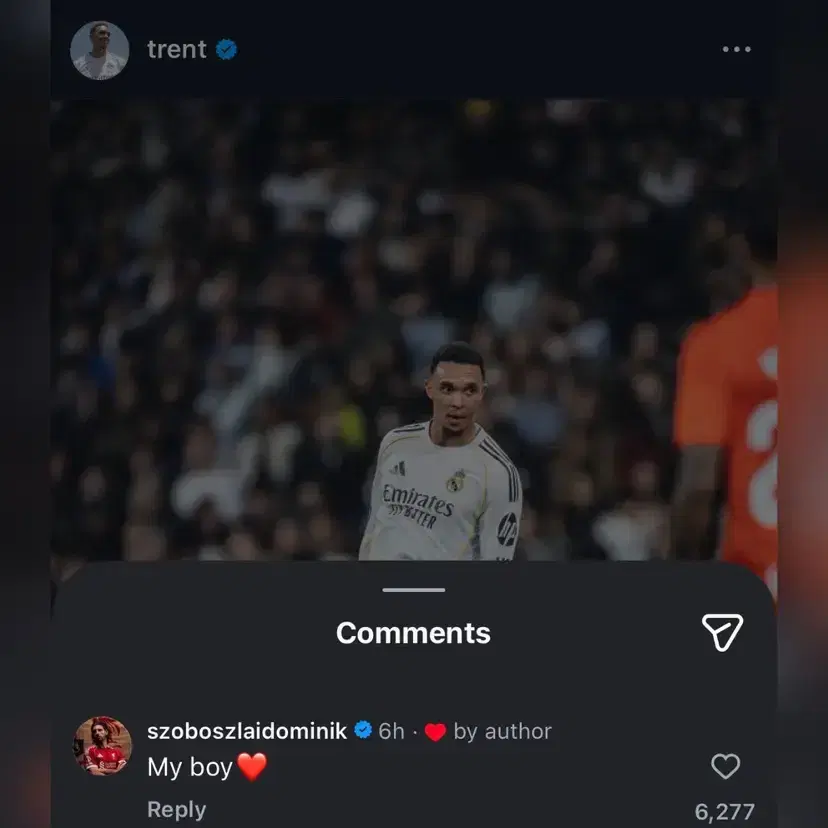The image size is (828, 828).
Task: Open the three-dot overflow menu
Action: coord(736,50)
